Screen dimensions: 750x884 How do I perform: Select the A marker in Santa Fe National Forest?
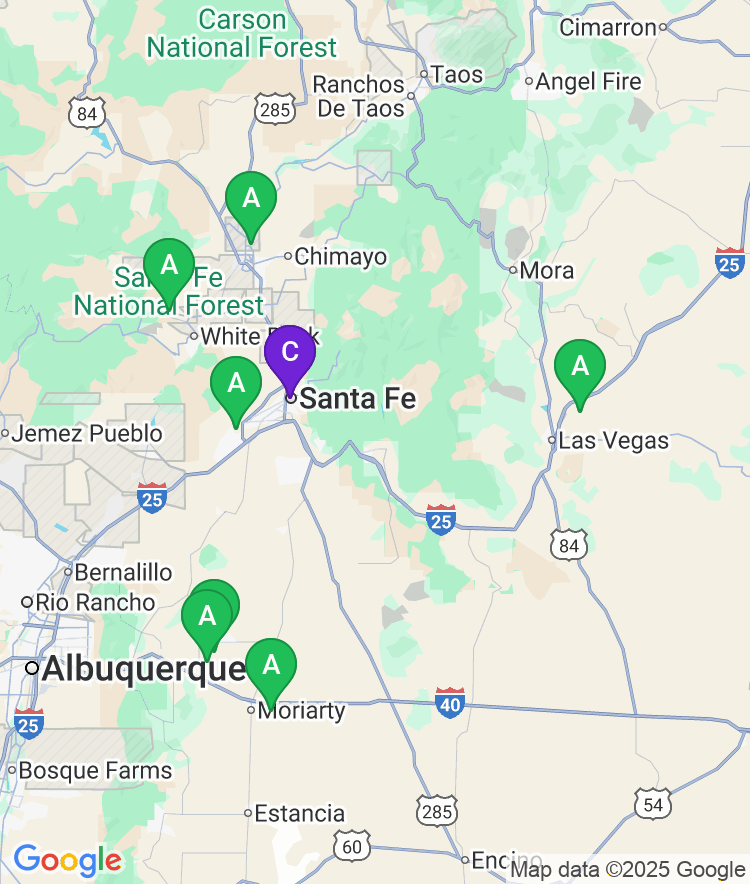click(168, 267)
